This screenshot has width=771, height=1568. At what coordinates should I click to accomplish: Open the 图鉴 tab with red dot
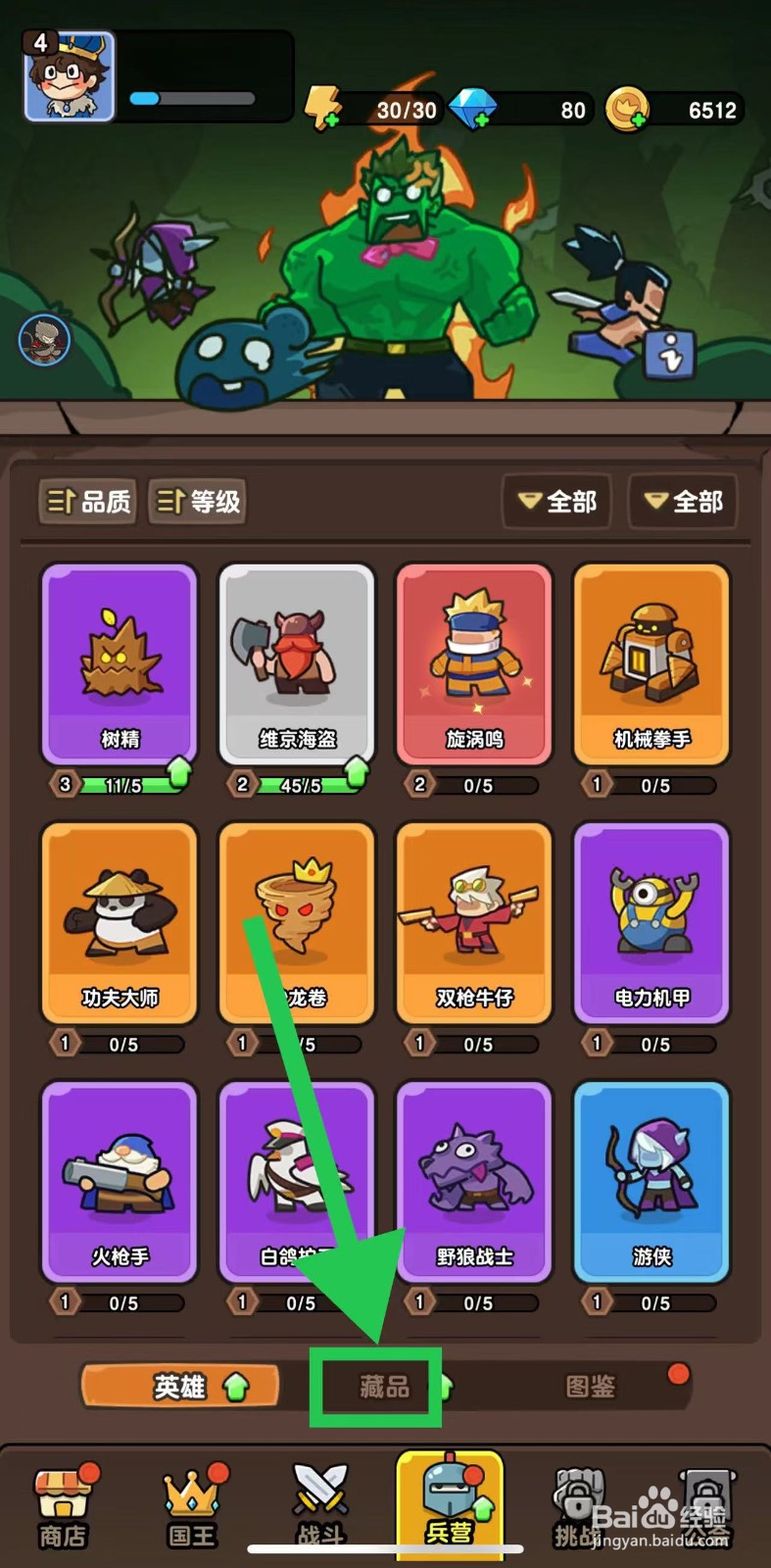[x=588, y=1387]
